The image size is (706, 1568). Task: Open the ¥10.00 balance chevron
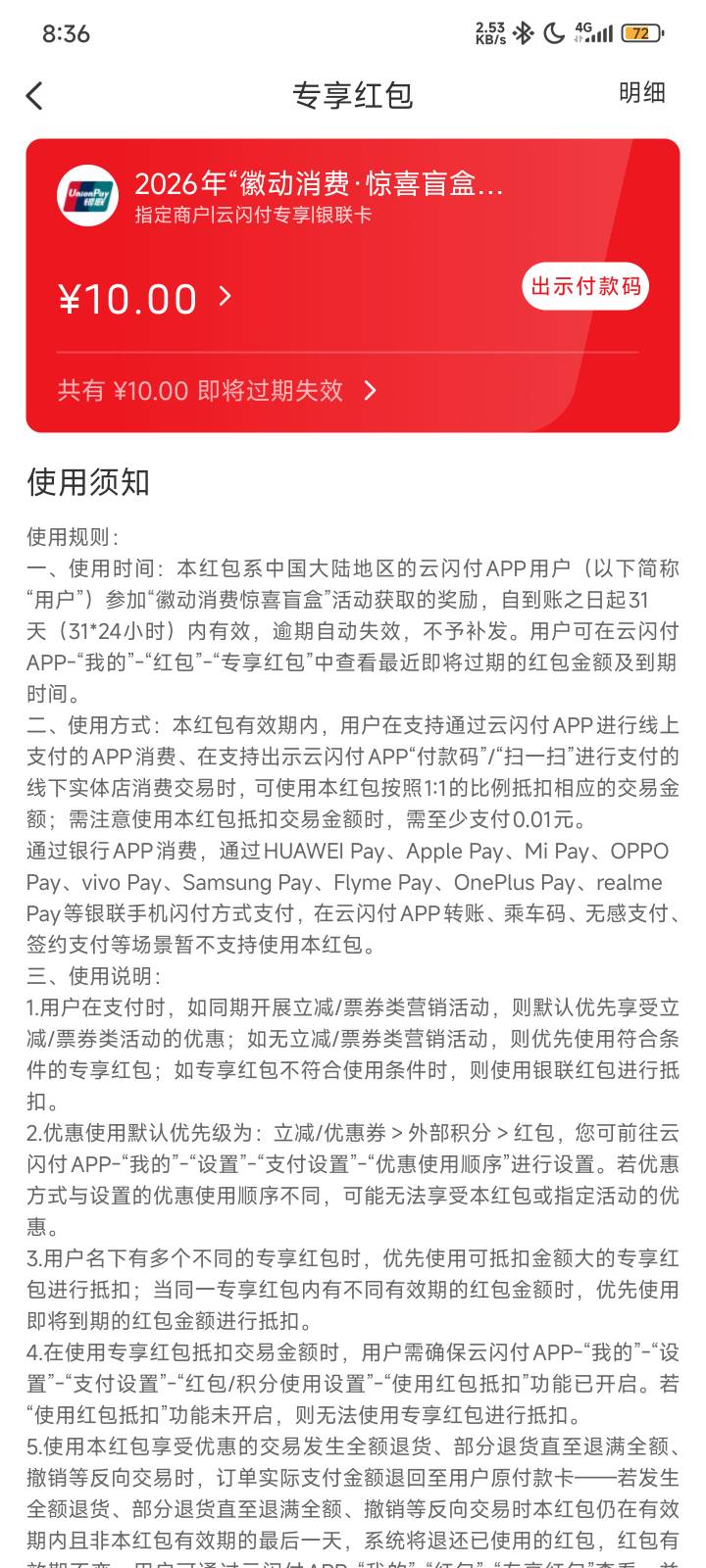(225, 296)
